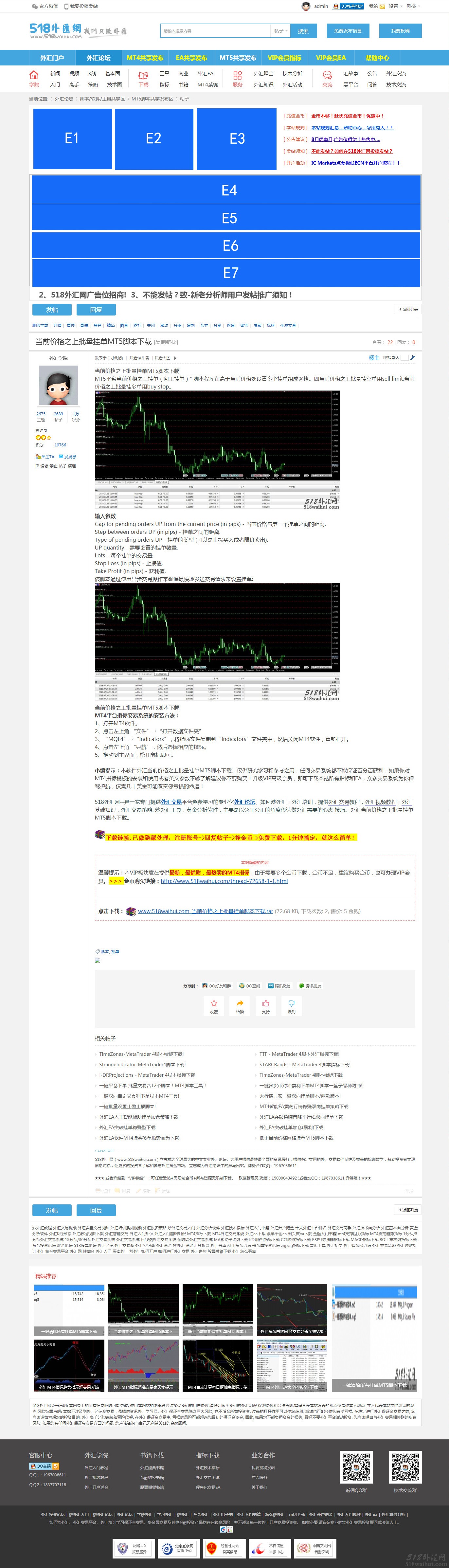Share the post to QQ空间
The image size is (449, 1568).
click(x=249, y=985)
